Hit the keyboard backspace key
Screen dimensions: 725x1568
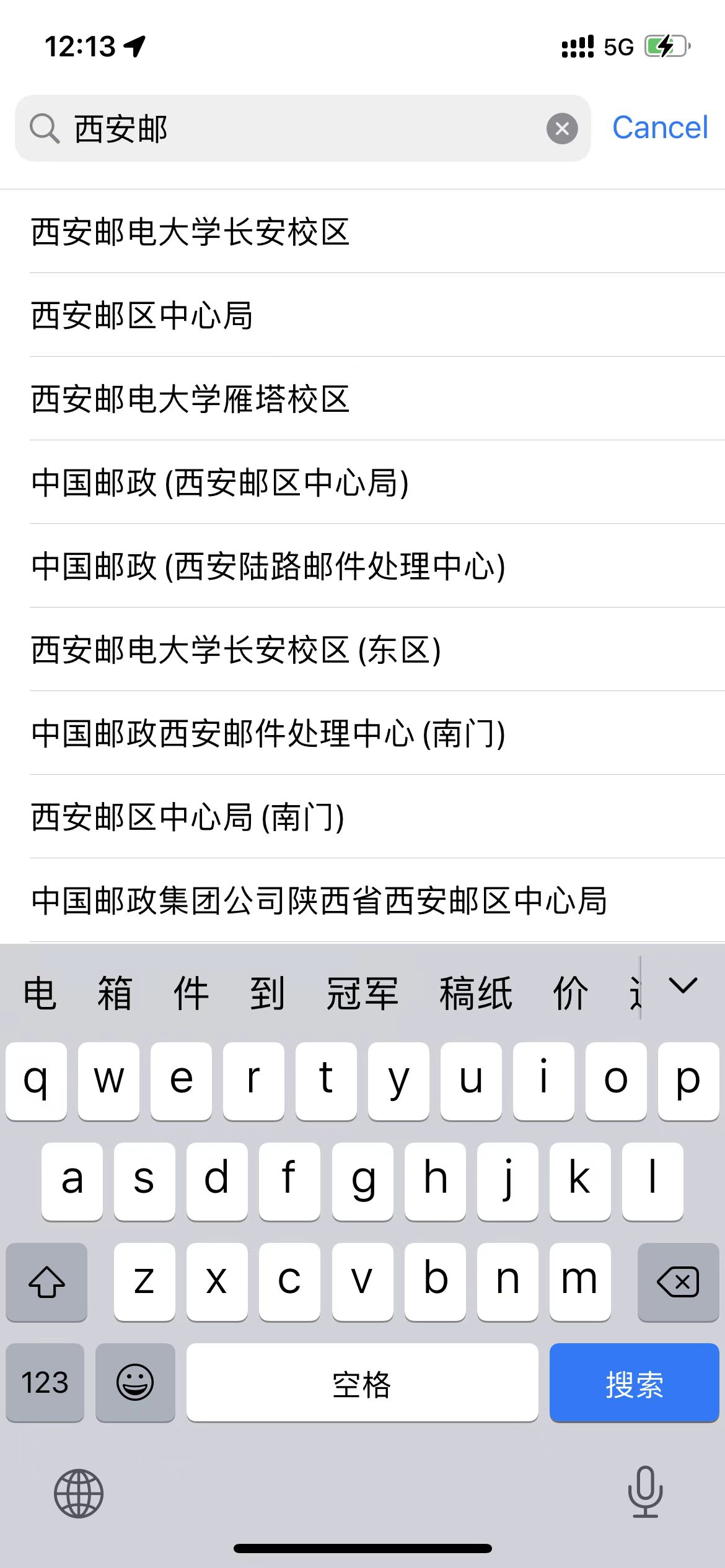pos(678,1281)
